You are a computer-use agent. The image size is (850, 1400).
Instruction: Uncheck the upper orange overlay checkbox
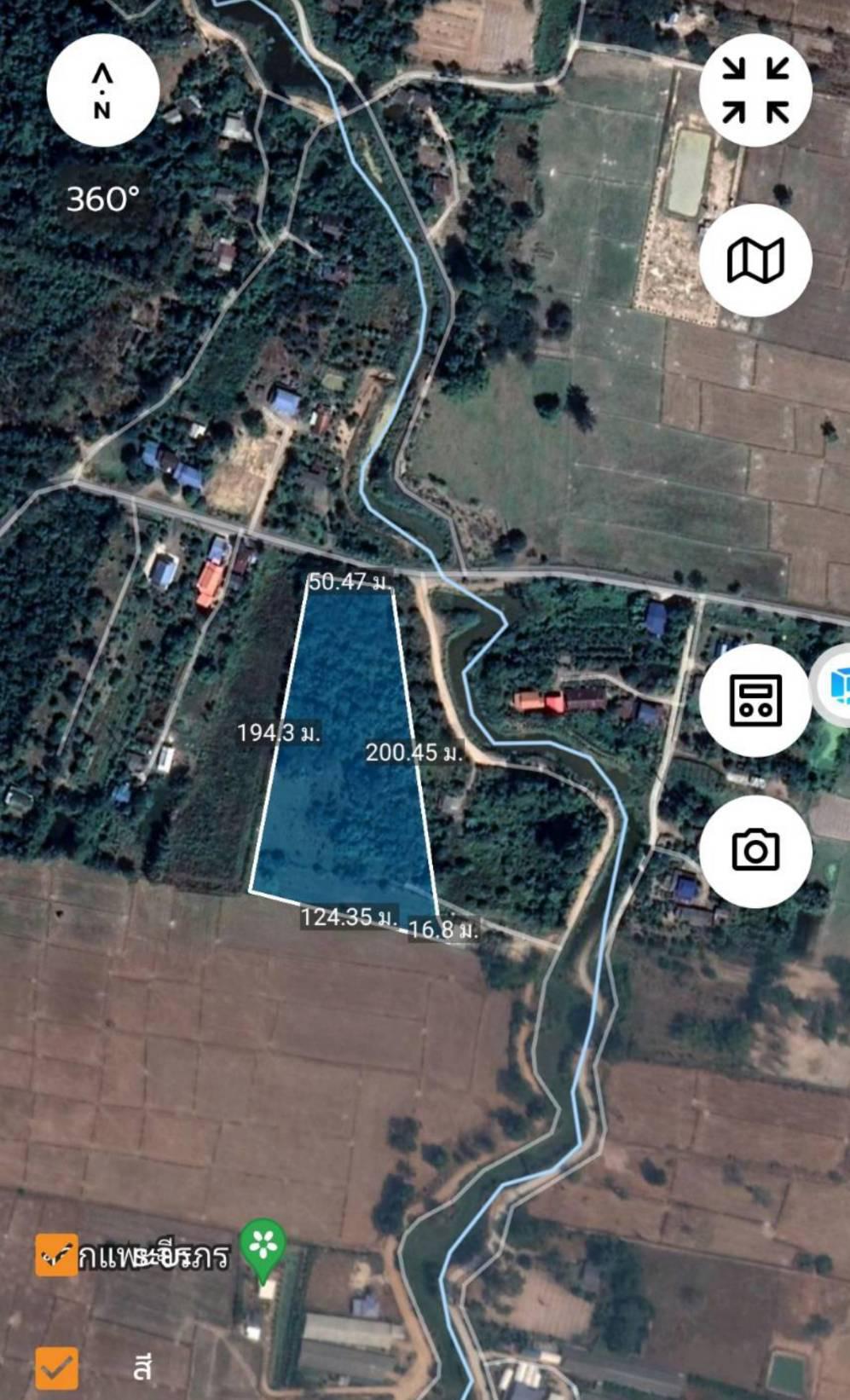[x=56, y=1255]
